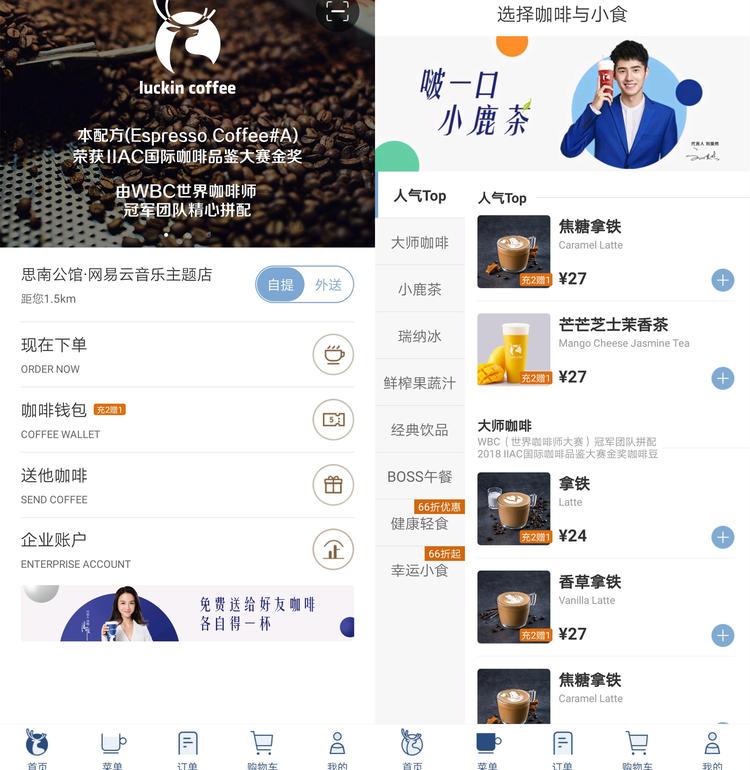The width and height of the screenshot is (750, 770).
Task: Select the 幸运小食 category
Action: [x=420, y=570]
